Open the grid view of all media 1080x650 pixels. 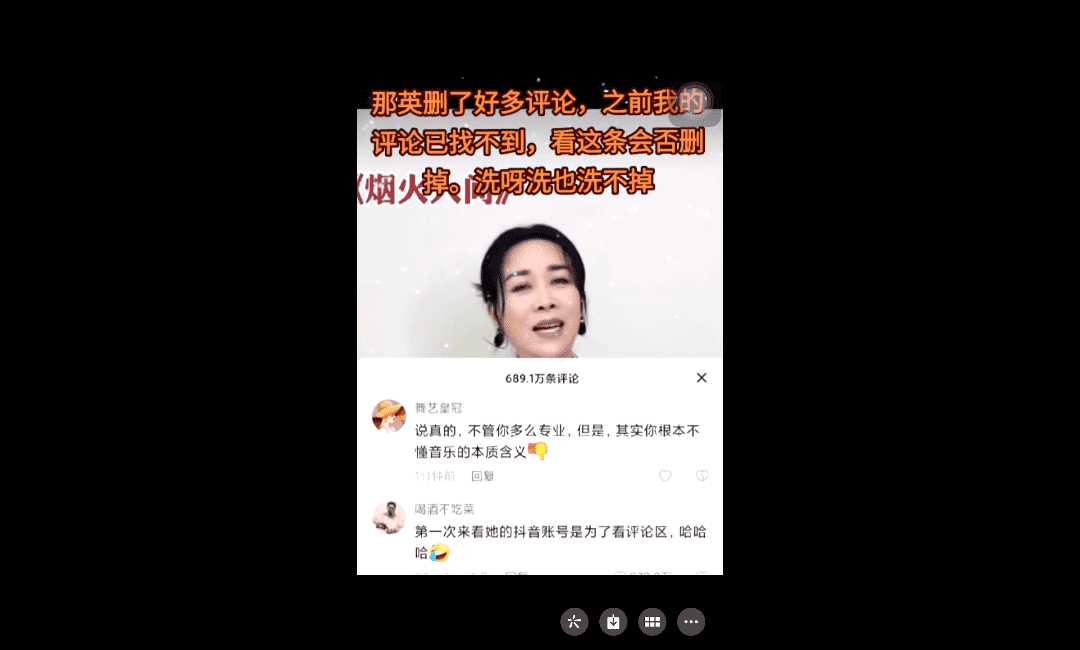(x=652, y=622)
